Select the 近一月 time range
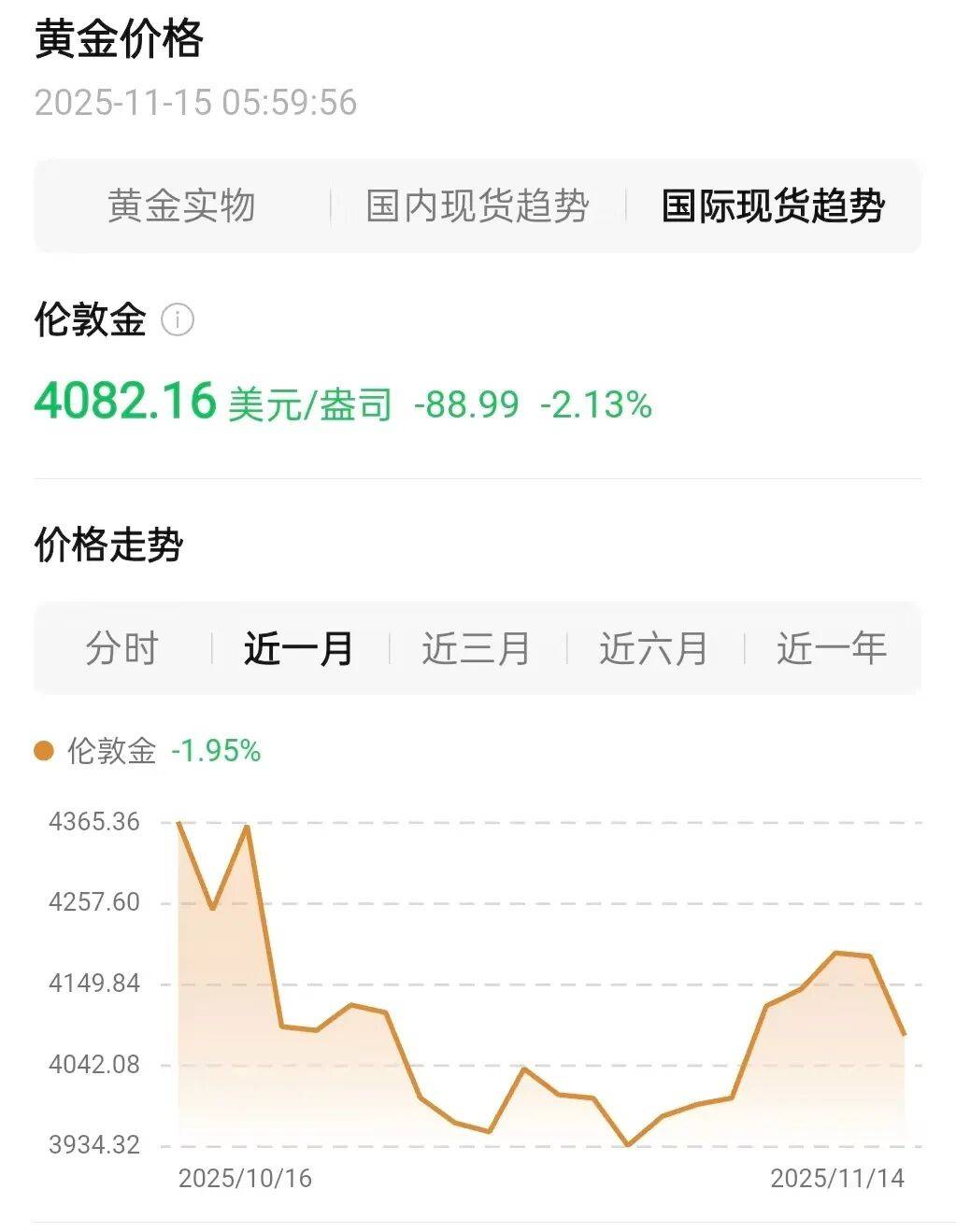This screenshot has height=1232, width=956. click(299, 648)
